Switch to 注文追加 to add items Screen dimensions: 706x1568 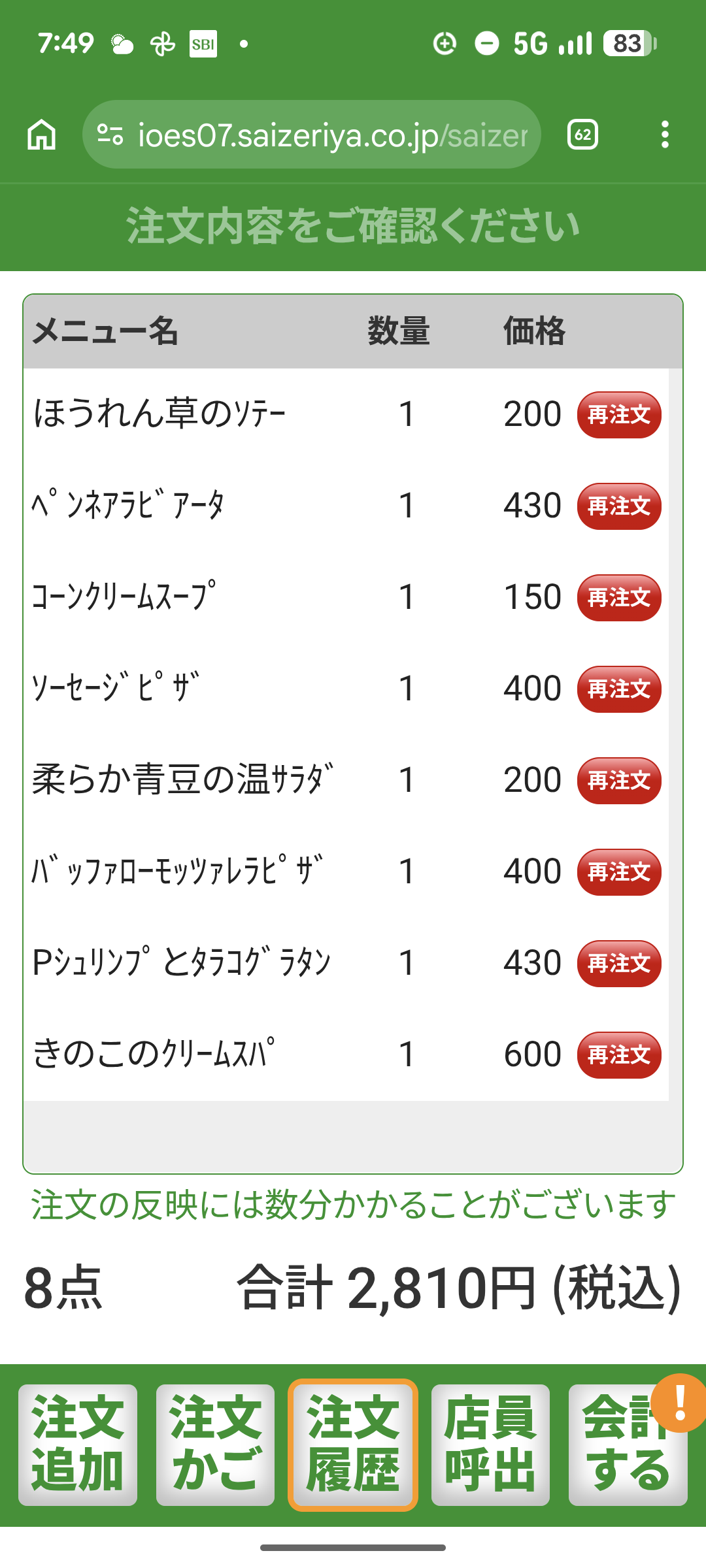(x=78, y=1445)
